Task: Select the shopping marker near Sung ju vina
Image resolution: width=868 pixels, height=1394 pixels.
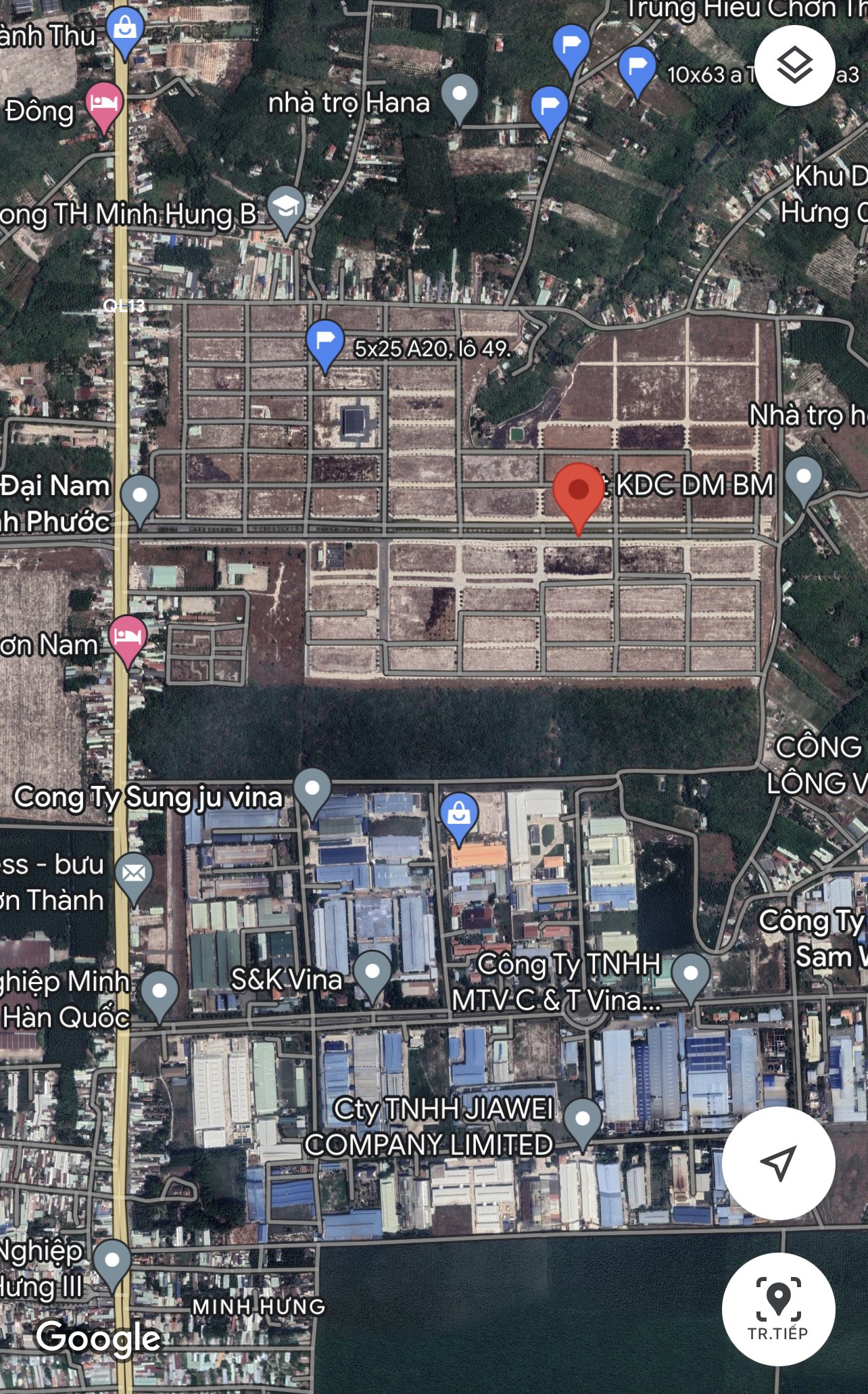Action: coord(459,814)
